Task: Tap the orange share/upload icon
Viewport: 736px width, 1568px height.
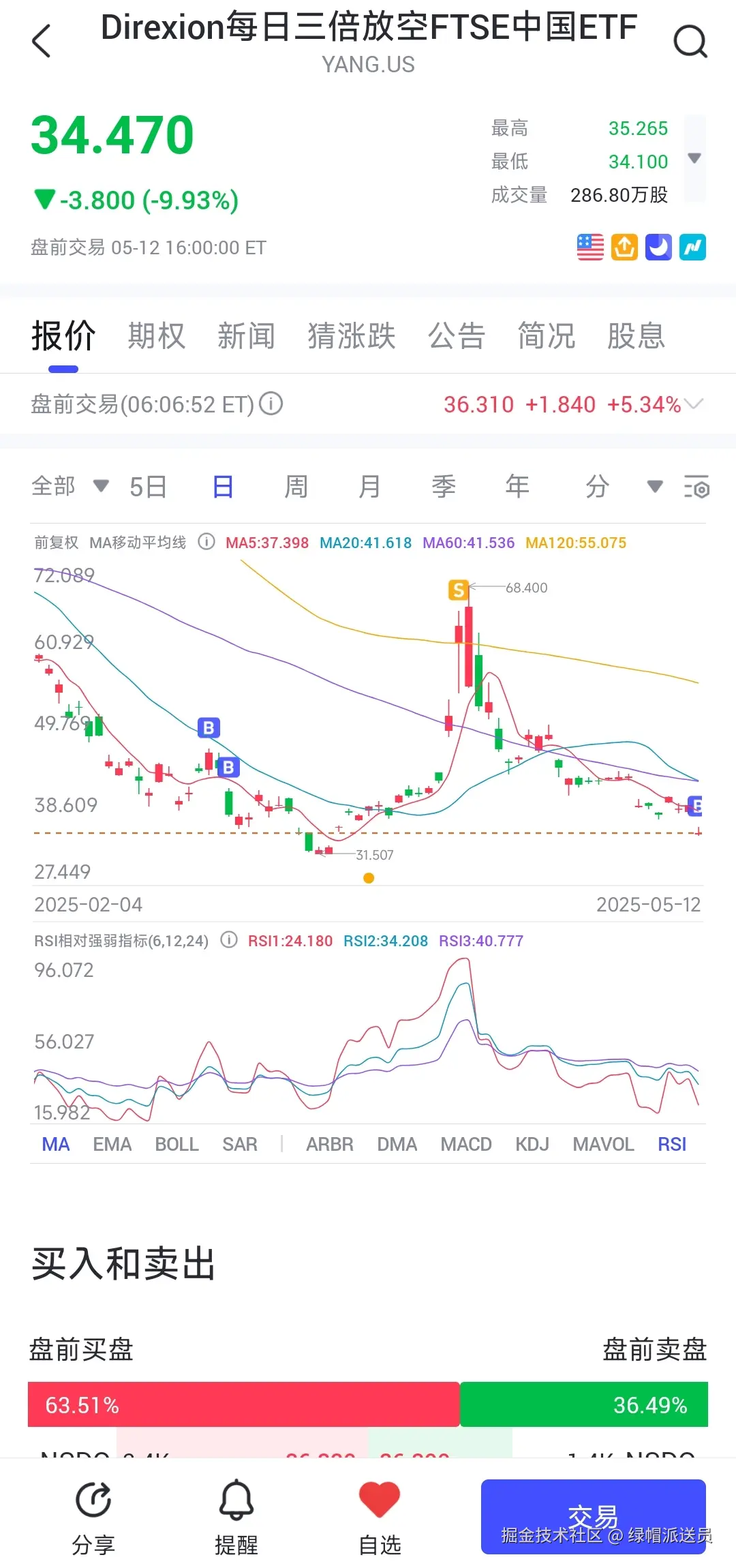Action: [x=625, y=248]
